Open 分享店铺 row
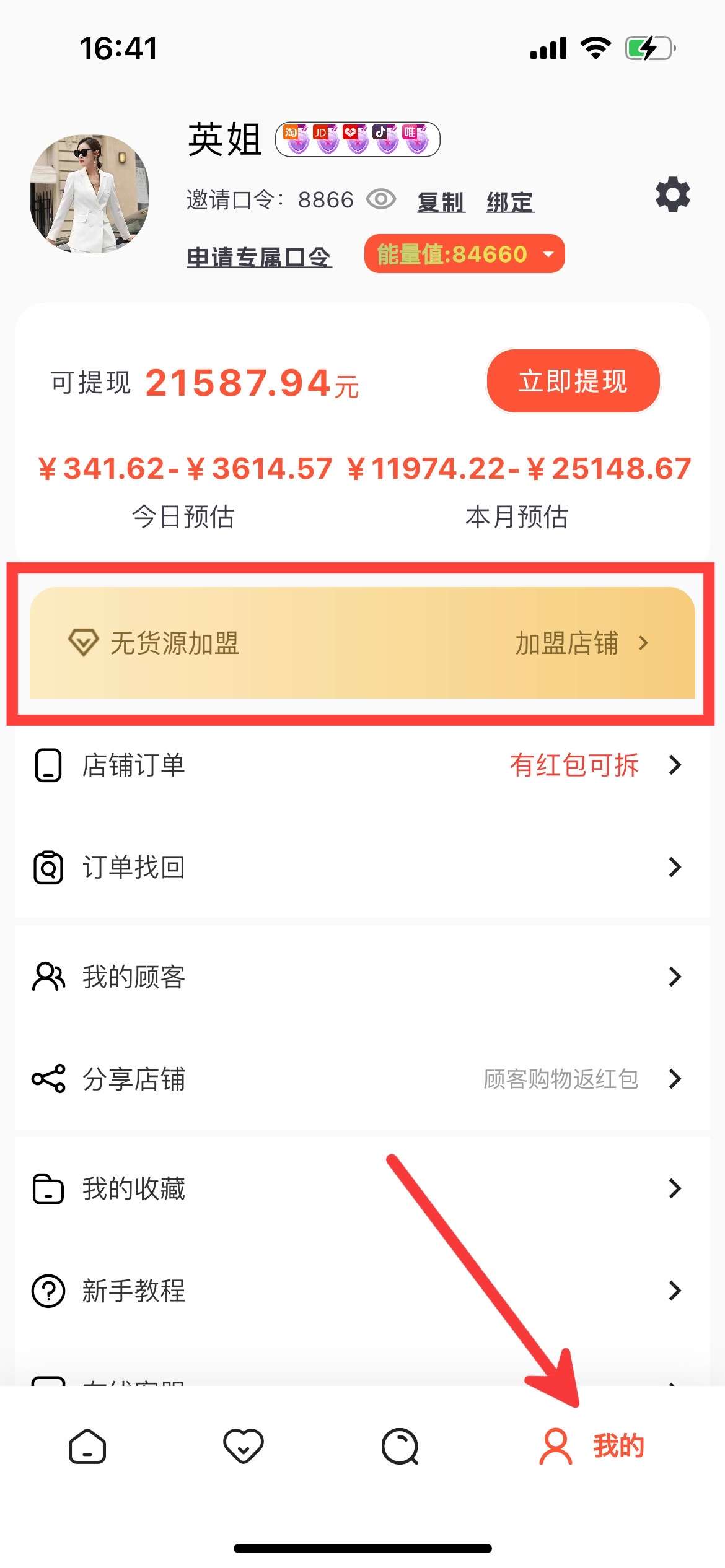The height and width of the screenshot is (1568, 725). [362, 1079]
